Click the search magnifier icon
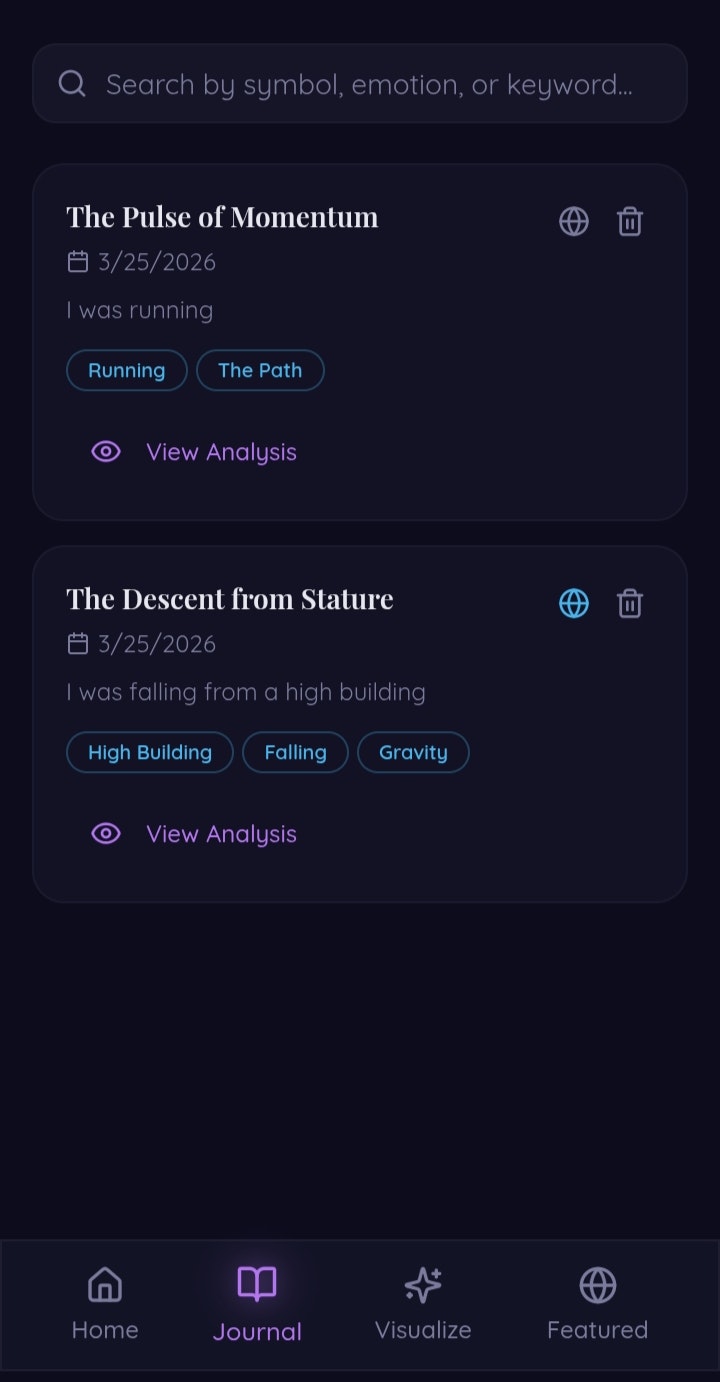The image size is (720, 1382). [x=71, y=83]
